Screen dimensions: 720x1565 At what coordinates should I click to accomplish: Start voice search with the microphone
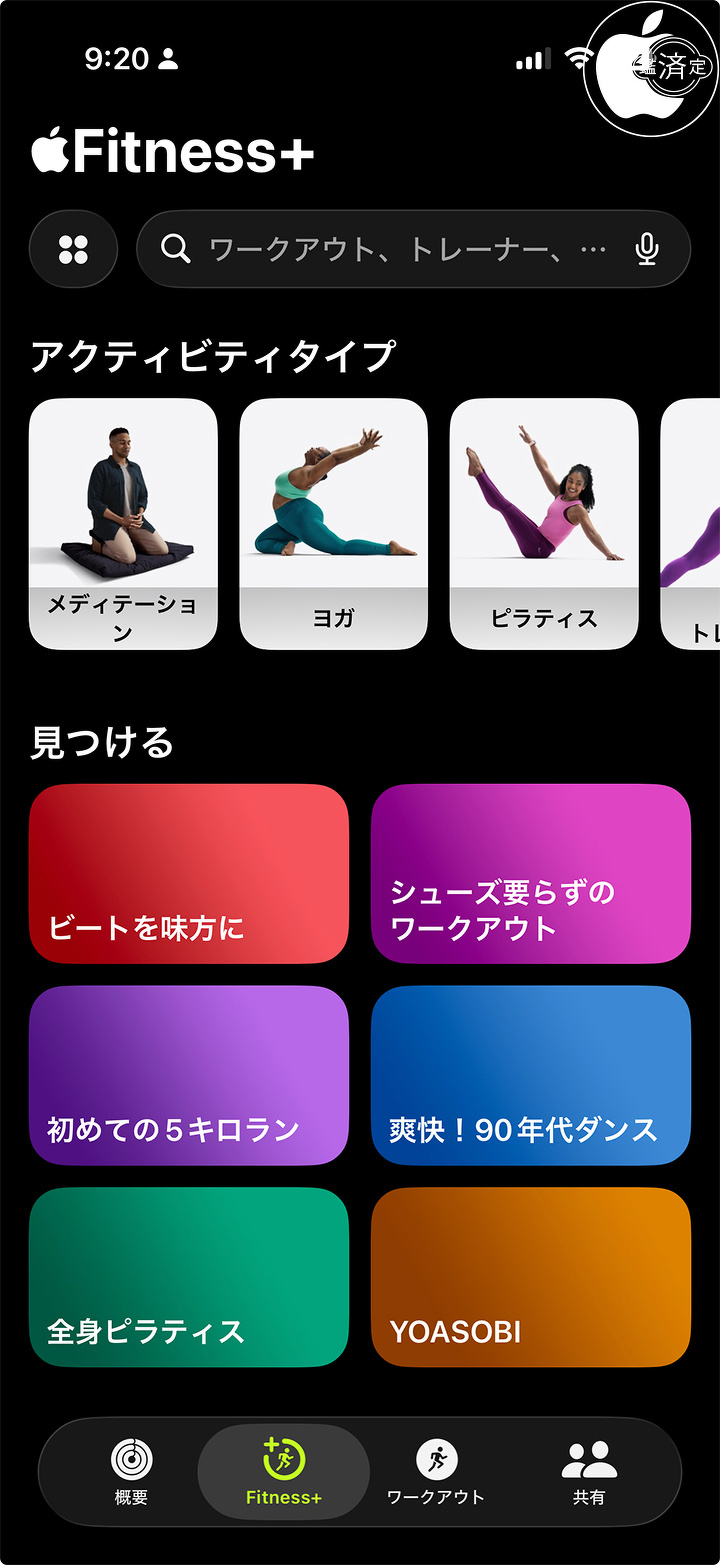pos(647,249)
